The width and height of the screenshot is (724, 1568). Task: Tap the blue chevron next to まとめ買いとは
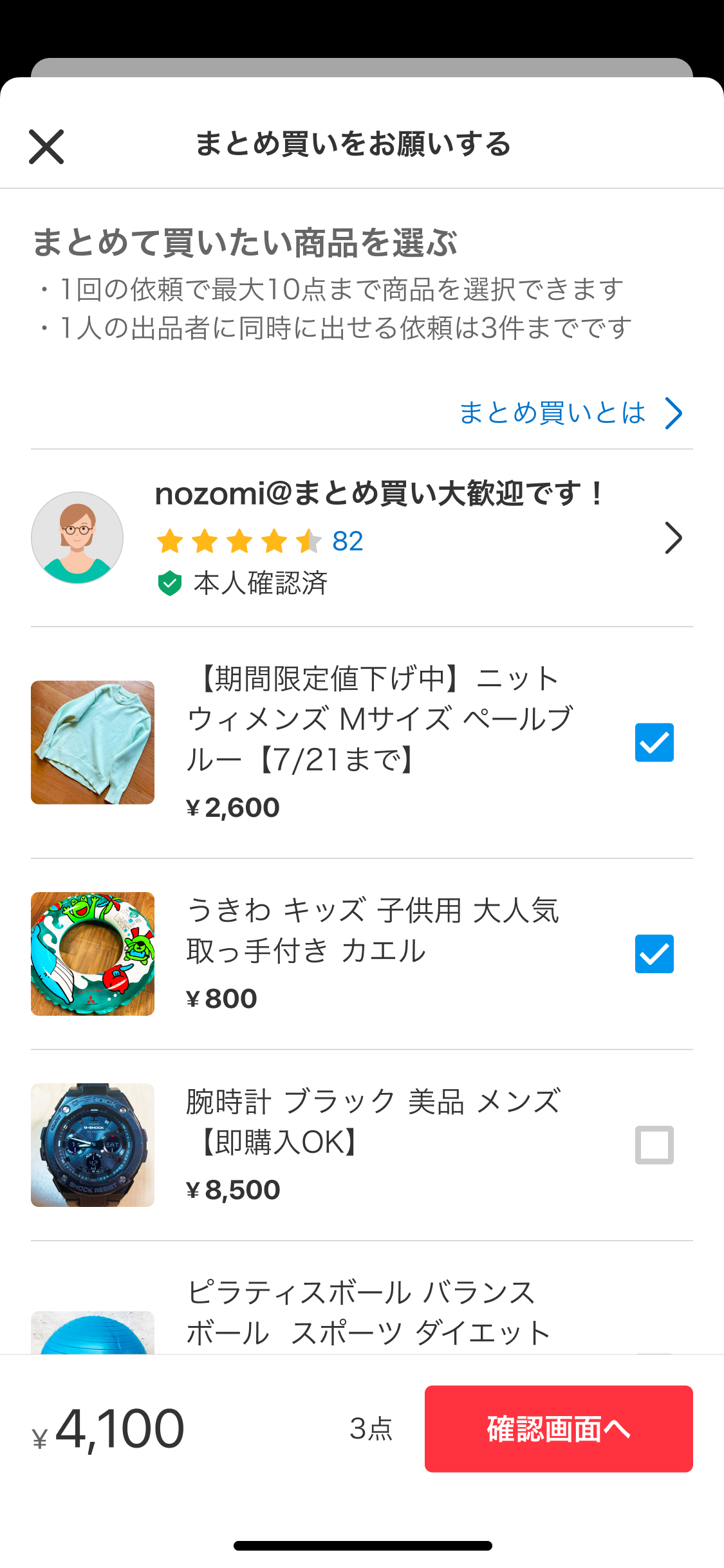click(x=673, y=413)
